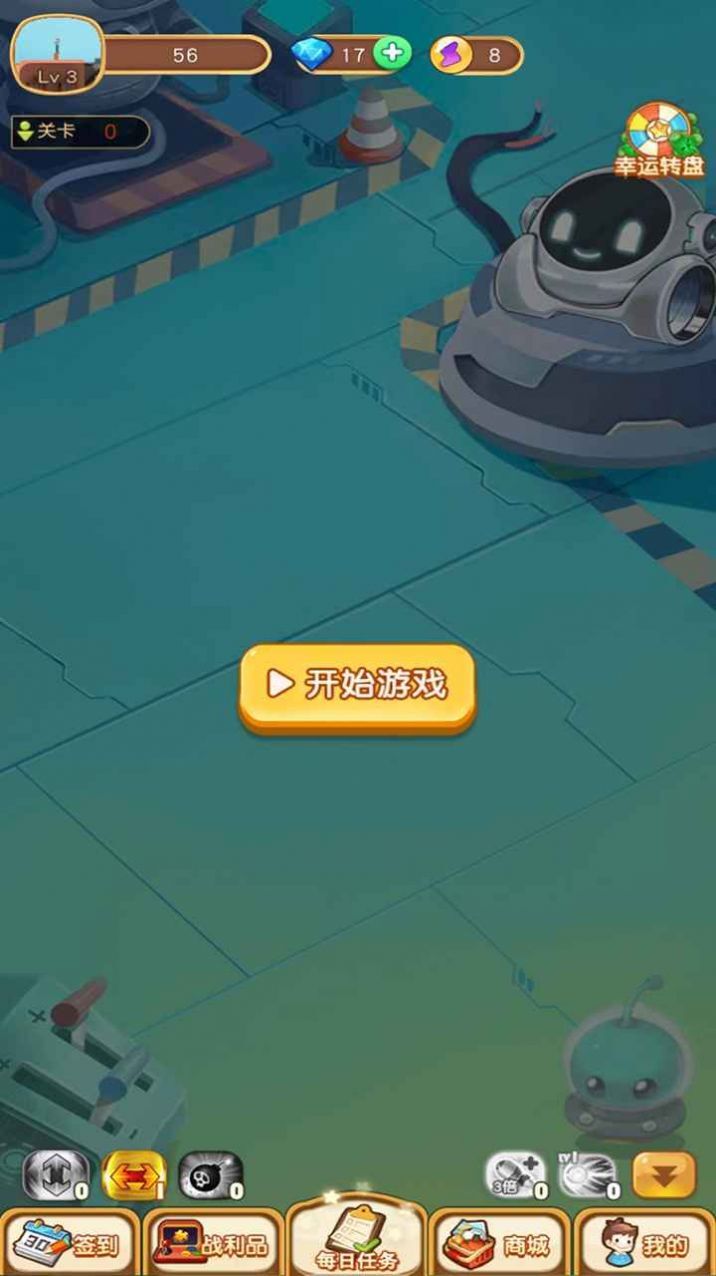The height and width of the screenshot is (1276, 716).
Task: Select the golden red-arrow power-up
Action: pyautogui.click(x=133, y=1175)
